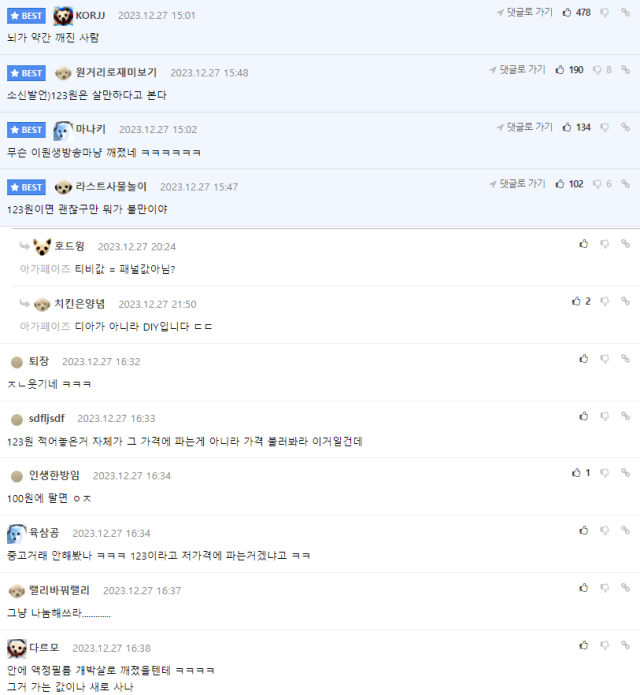Like 치킨은양념's reply
The height and width of the screenshot is (695, 640).
coord(576,301)
